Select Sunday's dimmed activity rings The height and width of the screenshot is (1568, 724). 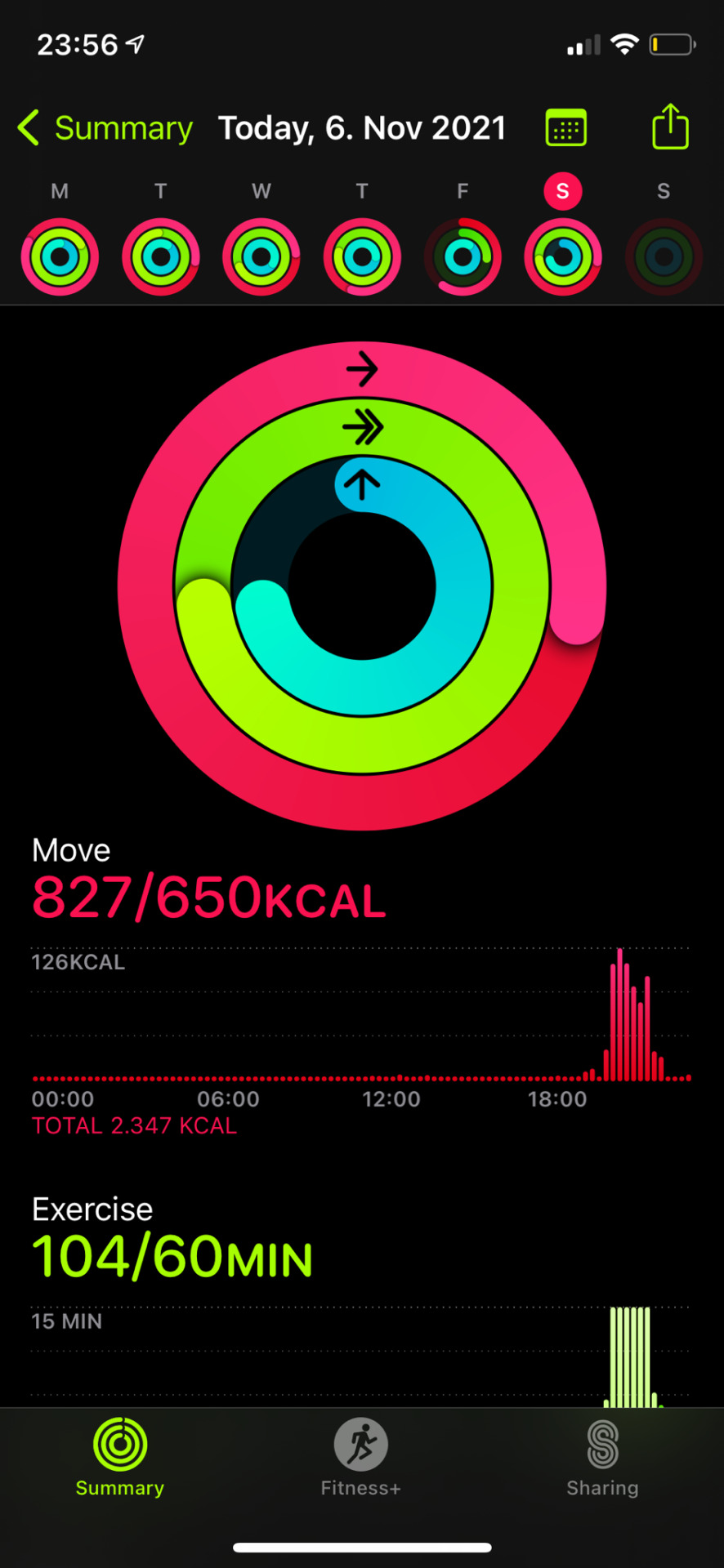click(664, 256)
